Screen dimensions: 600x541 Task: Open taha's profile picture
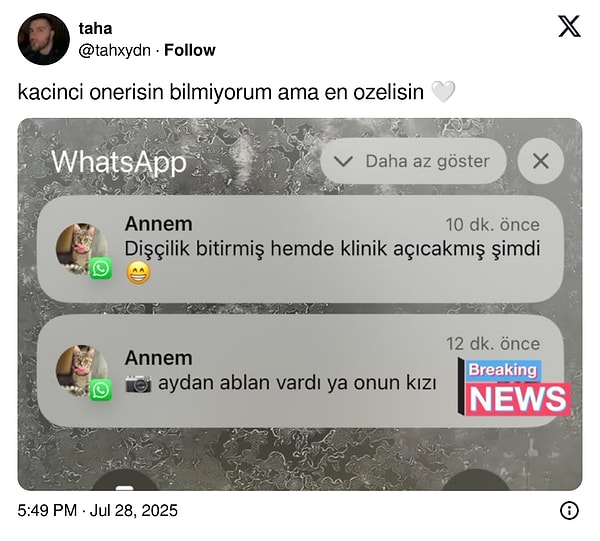click(44, 39)
